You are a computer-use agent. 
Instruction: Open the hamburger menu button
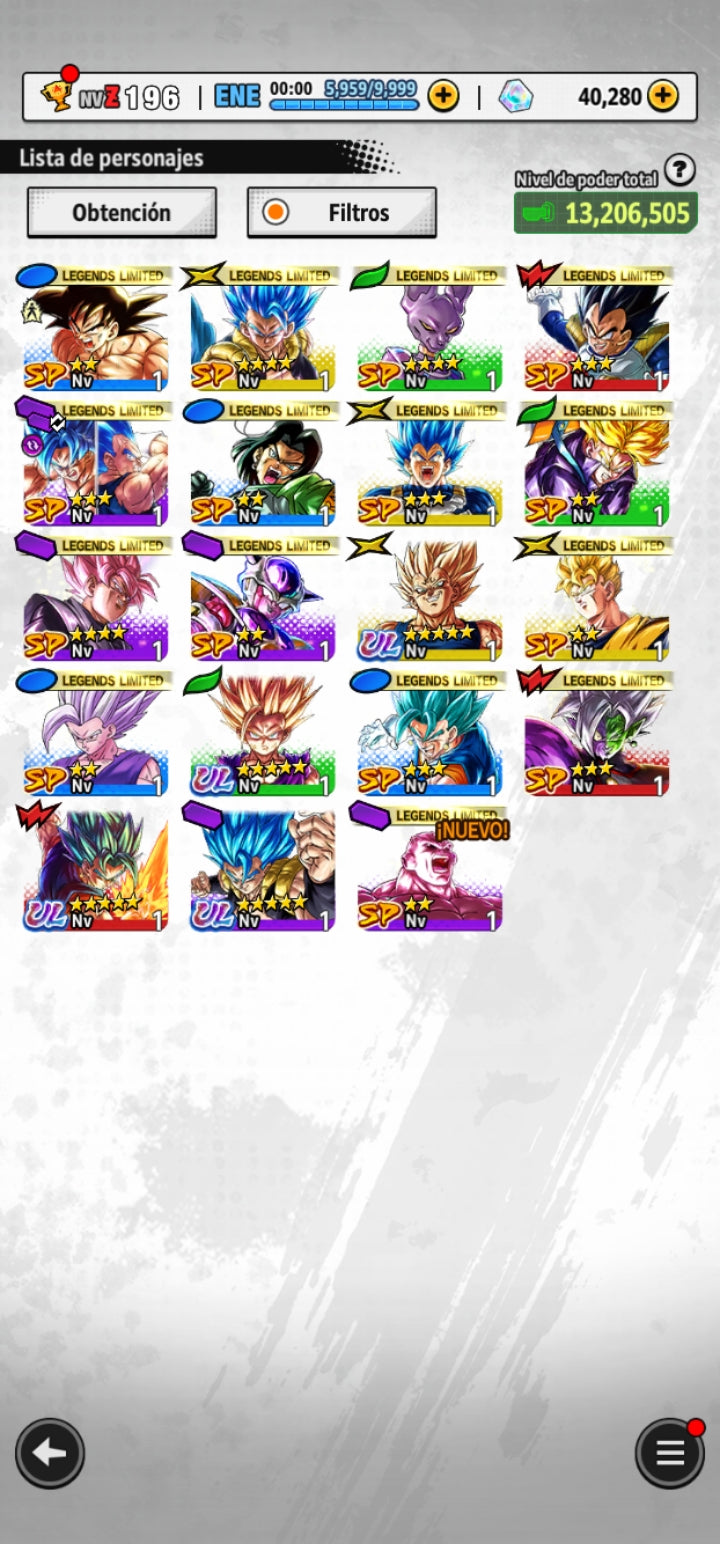pyautogui.click(x=669, y=1453)
